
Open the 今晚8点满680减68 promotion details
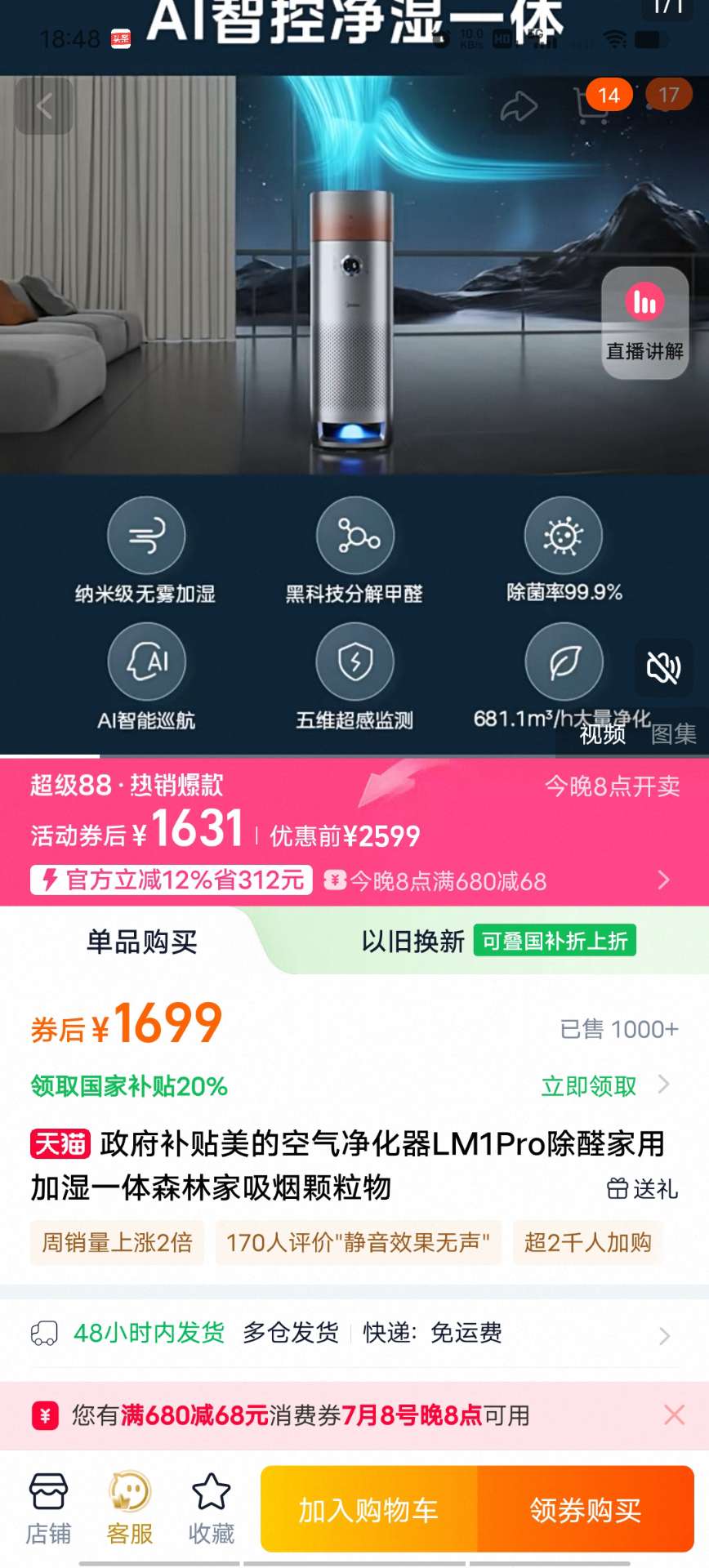pos(498,880)
